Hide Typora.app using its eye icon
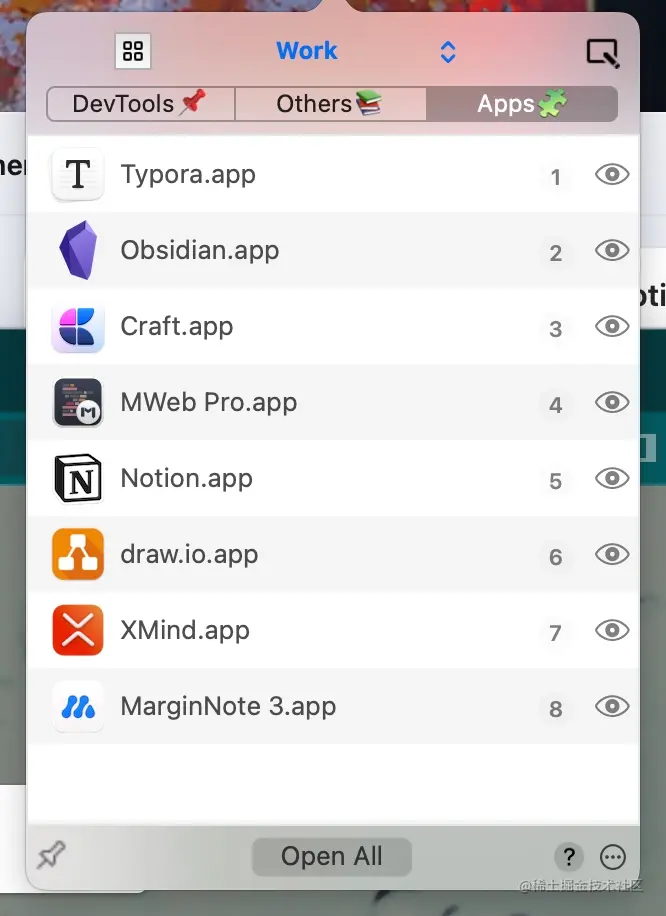The width and height of the screenshot is (666, 916). click(611, 175)
